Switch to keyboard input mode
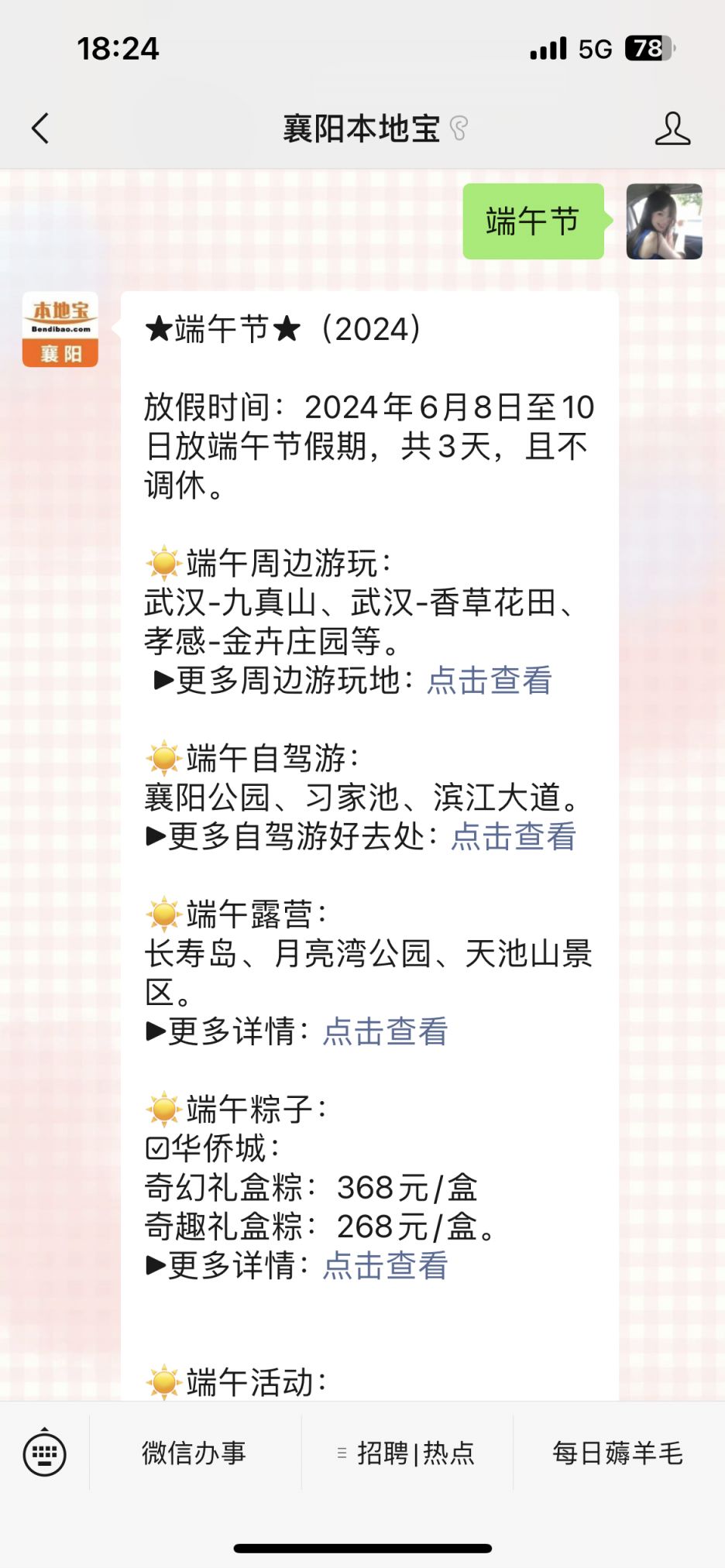This screenshot has height=1568, width=725. [x=45, y=1453]
